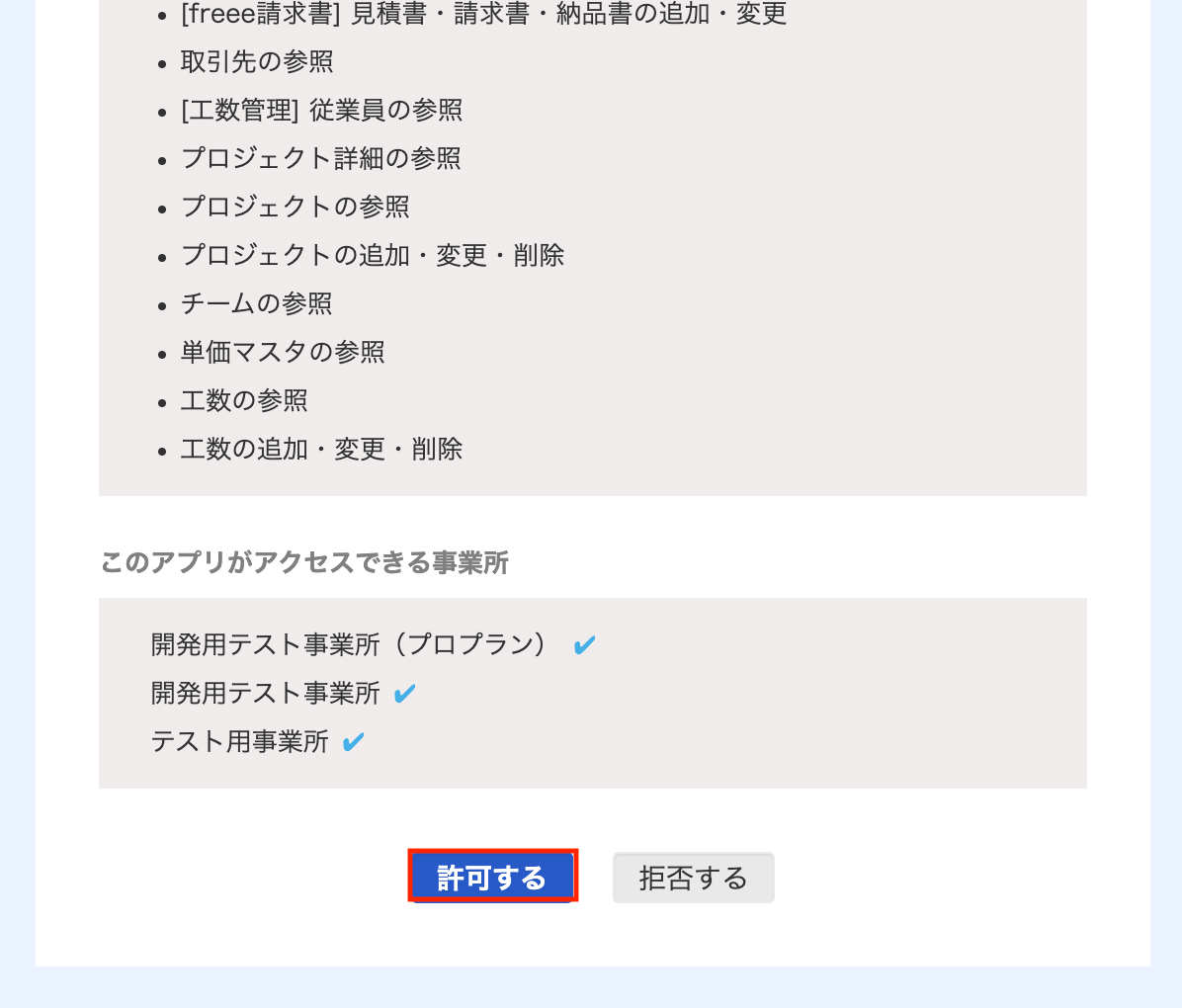This screenshot has width=1182, height=1008.
Task: Decline access with 拒否する
Action: click(x=693, y=878)
